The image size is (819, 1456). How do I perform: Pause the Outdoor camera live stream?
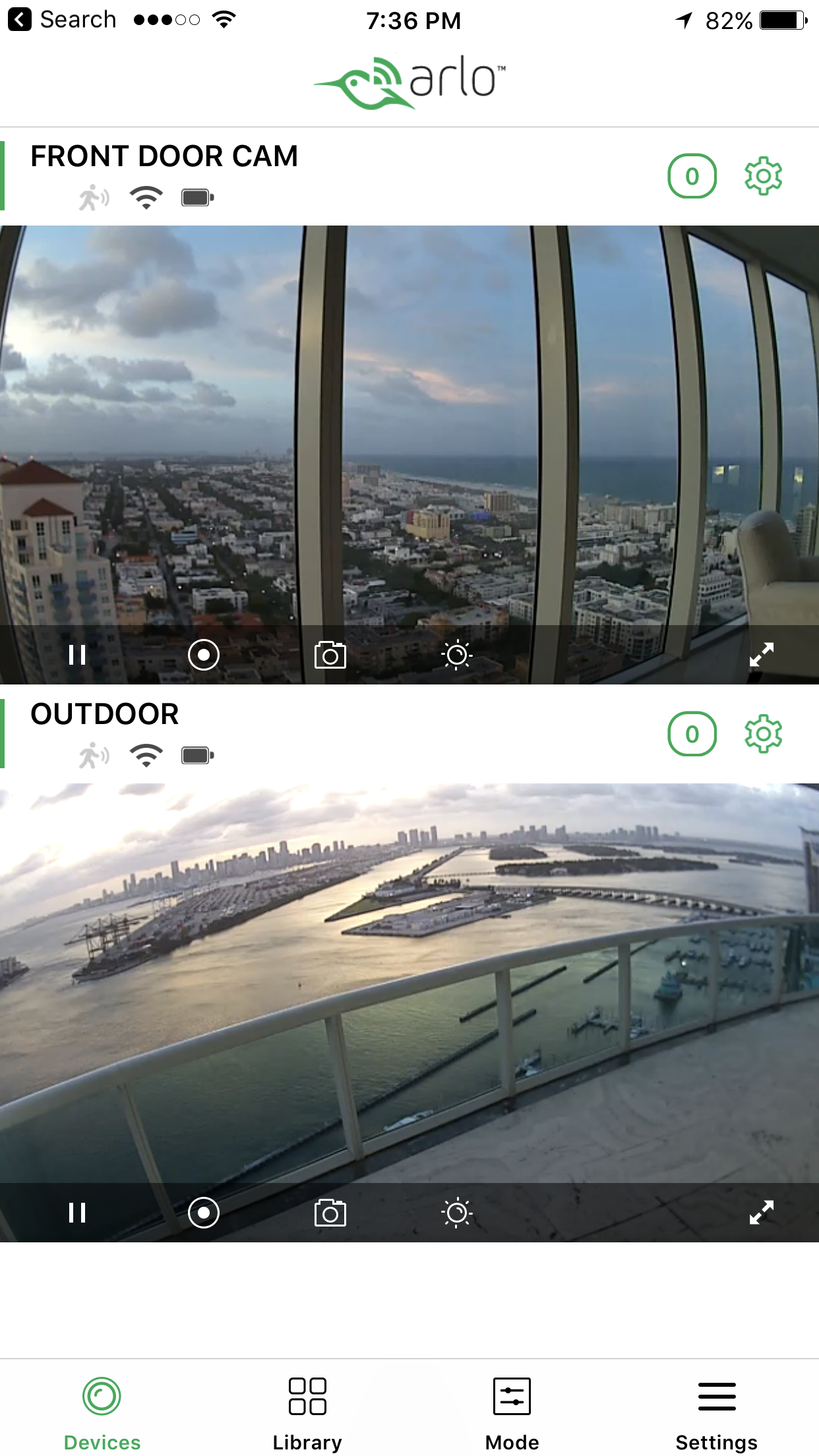[x=77, y=1213]
